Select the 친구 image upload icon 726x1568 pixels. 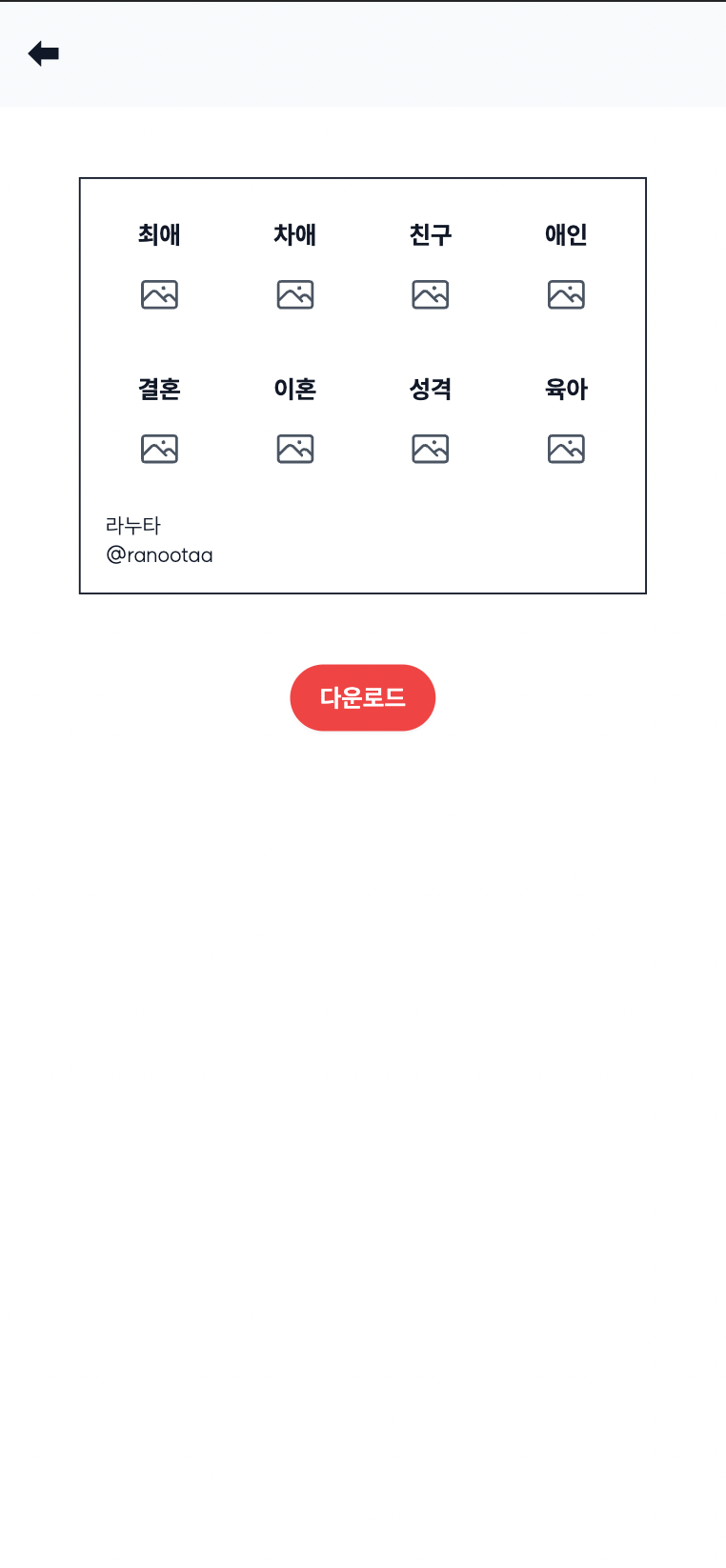pyautogui.click(x=431, y=294)
